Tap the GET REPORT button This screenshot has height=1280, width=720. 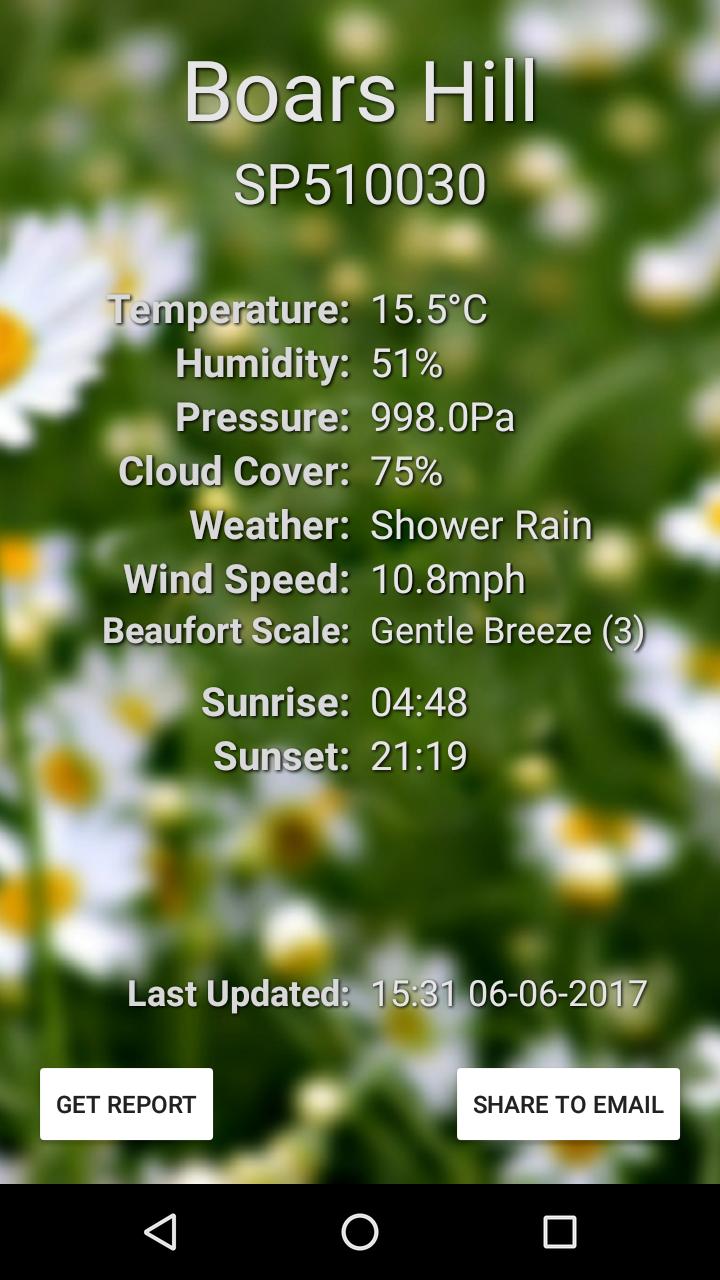tap(126, 1104)
